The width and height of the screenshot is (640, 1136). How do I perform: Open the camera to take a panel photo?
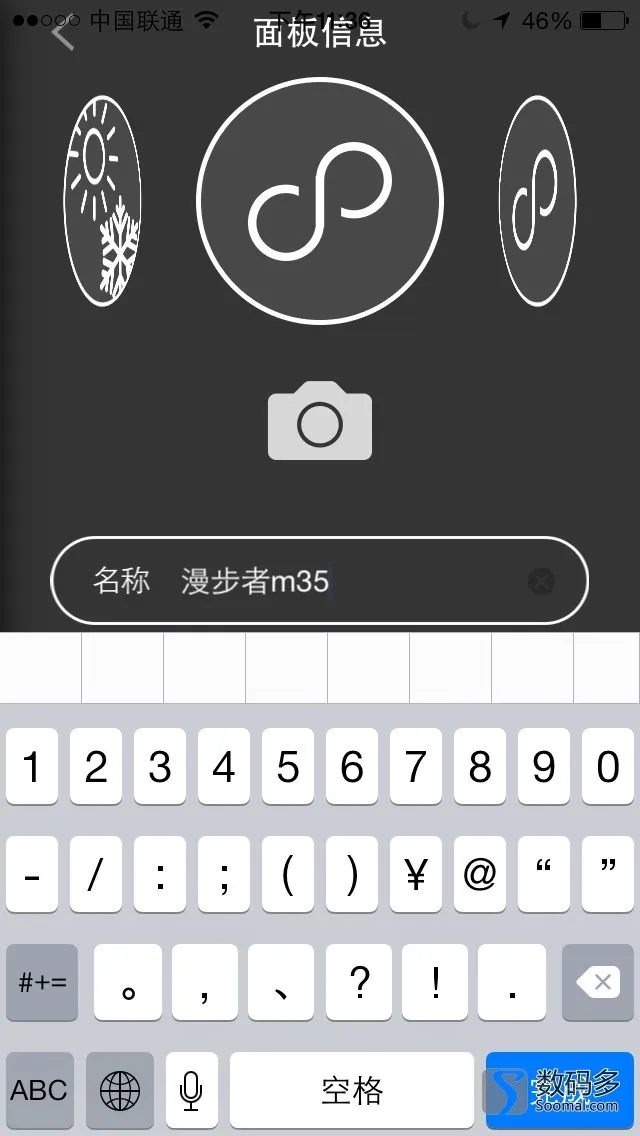[x=320, y=422]
